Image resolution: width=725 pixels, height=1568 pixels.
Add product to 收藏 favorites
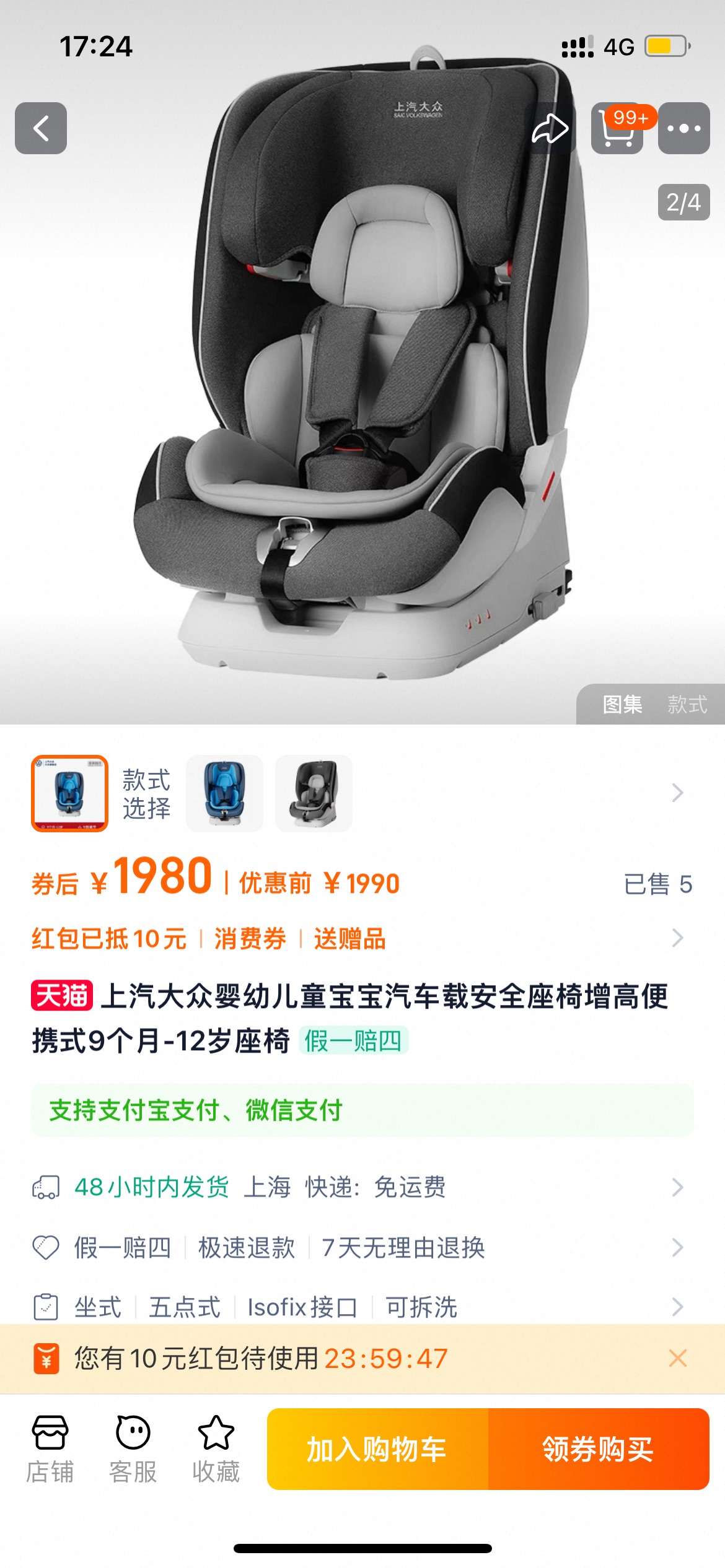point(216,1449)
